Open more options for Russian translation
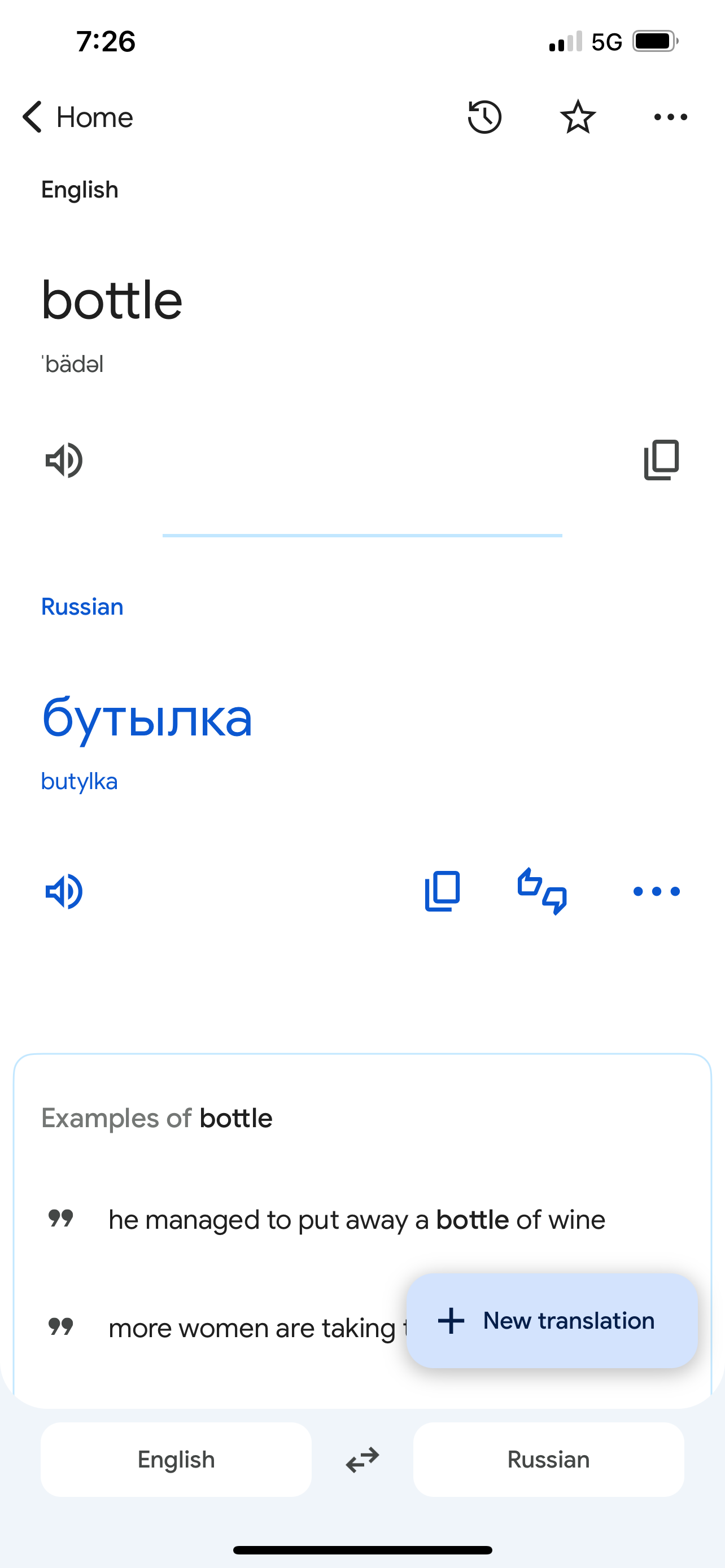The height and width of the screenshot is (1568, 725). click(656, 891)
